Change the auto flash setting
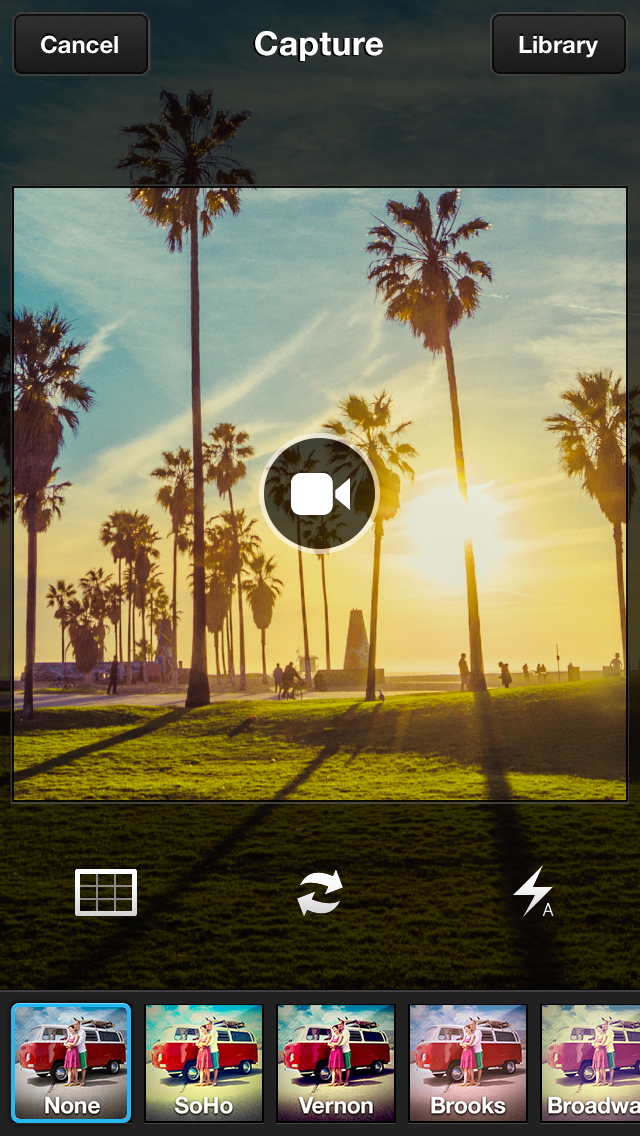 533,892
